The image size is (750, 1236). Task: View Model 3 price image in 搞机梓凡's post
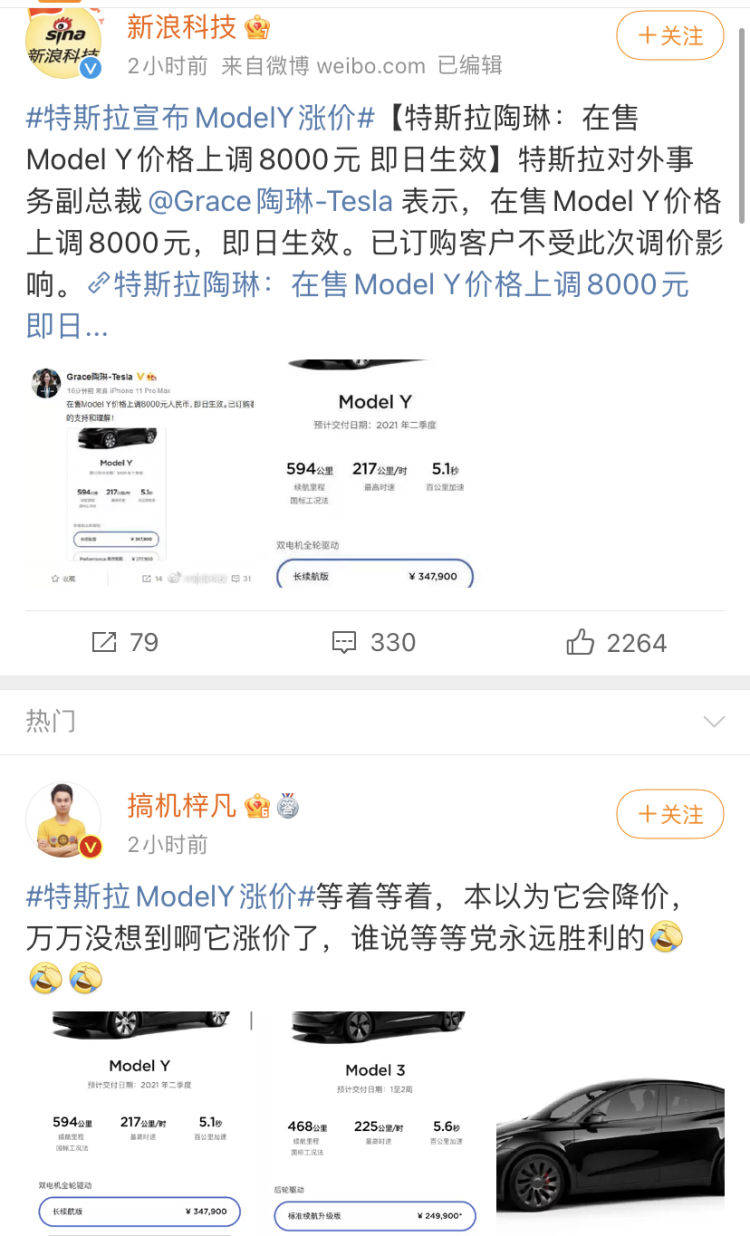point(375,1122)
